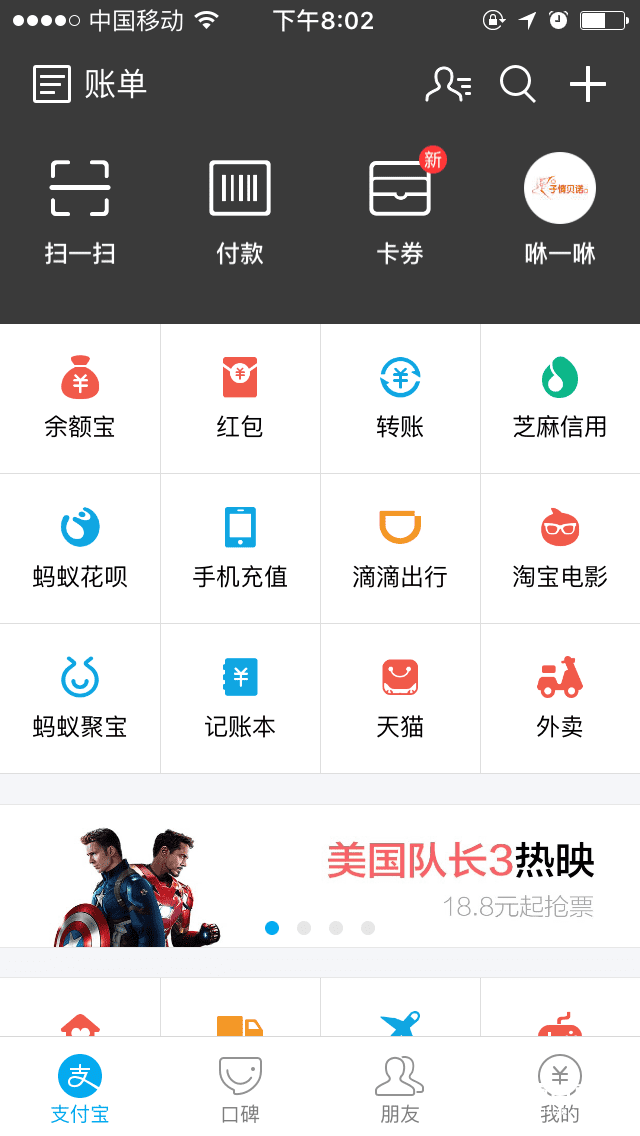Go to the 我的 tab
The image size is (640, 1136).
(x=560, y=1088)
